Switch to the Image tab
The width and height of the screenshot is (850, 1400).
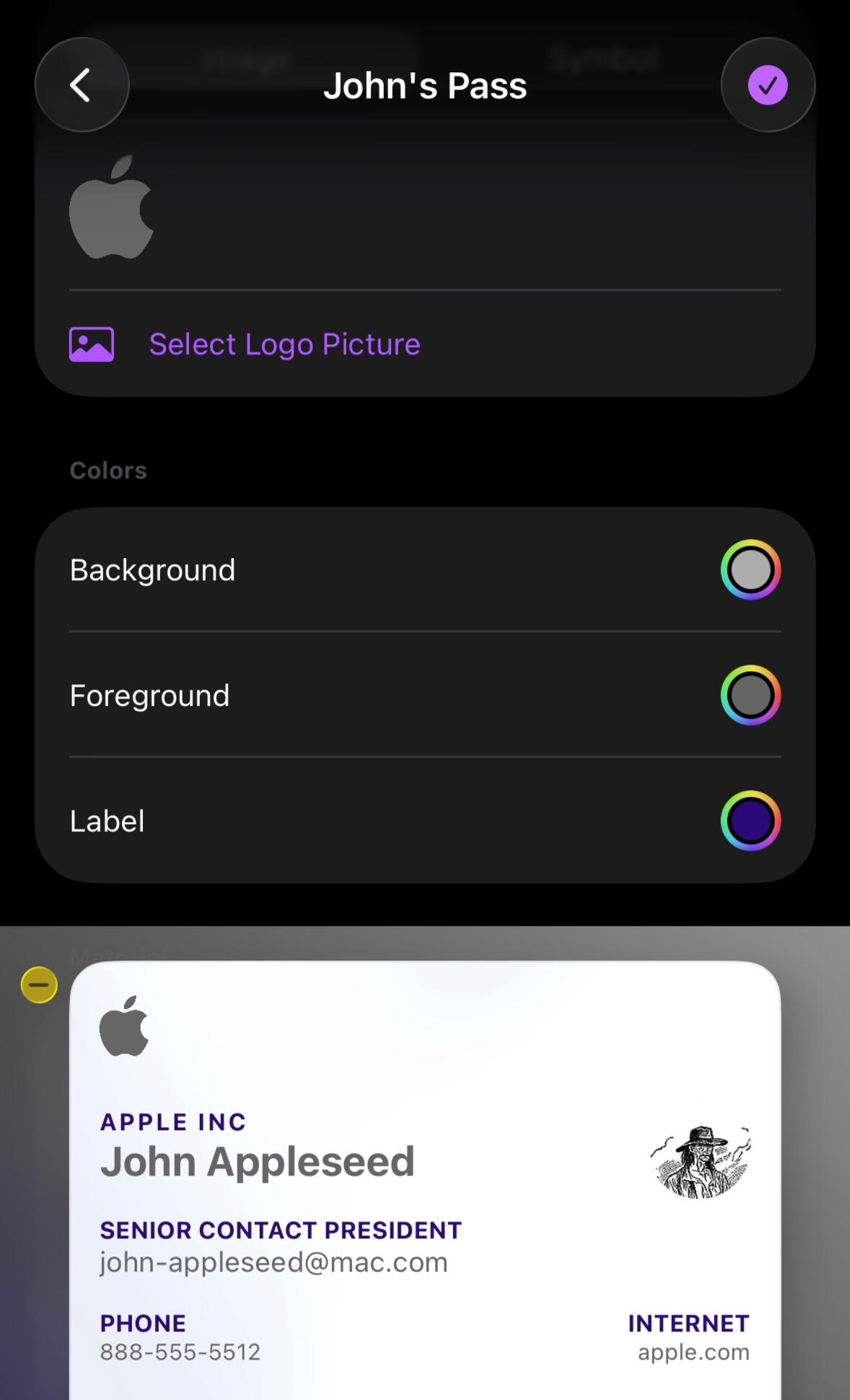[247, 57]
